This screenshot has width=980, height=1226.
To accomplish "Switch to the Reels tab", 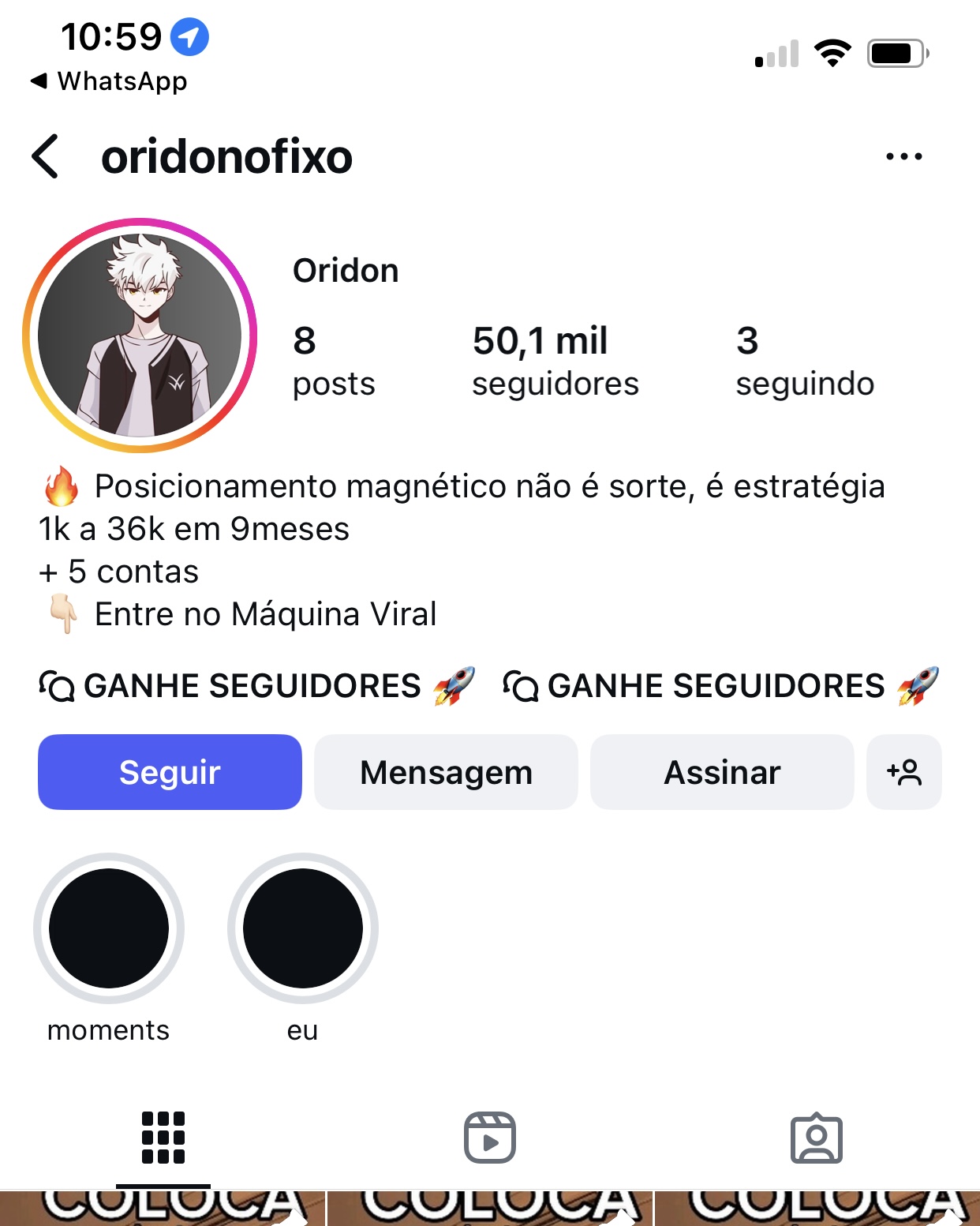I will 490,1138.
